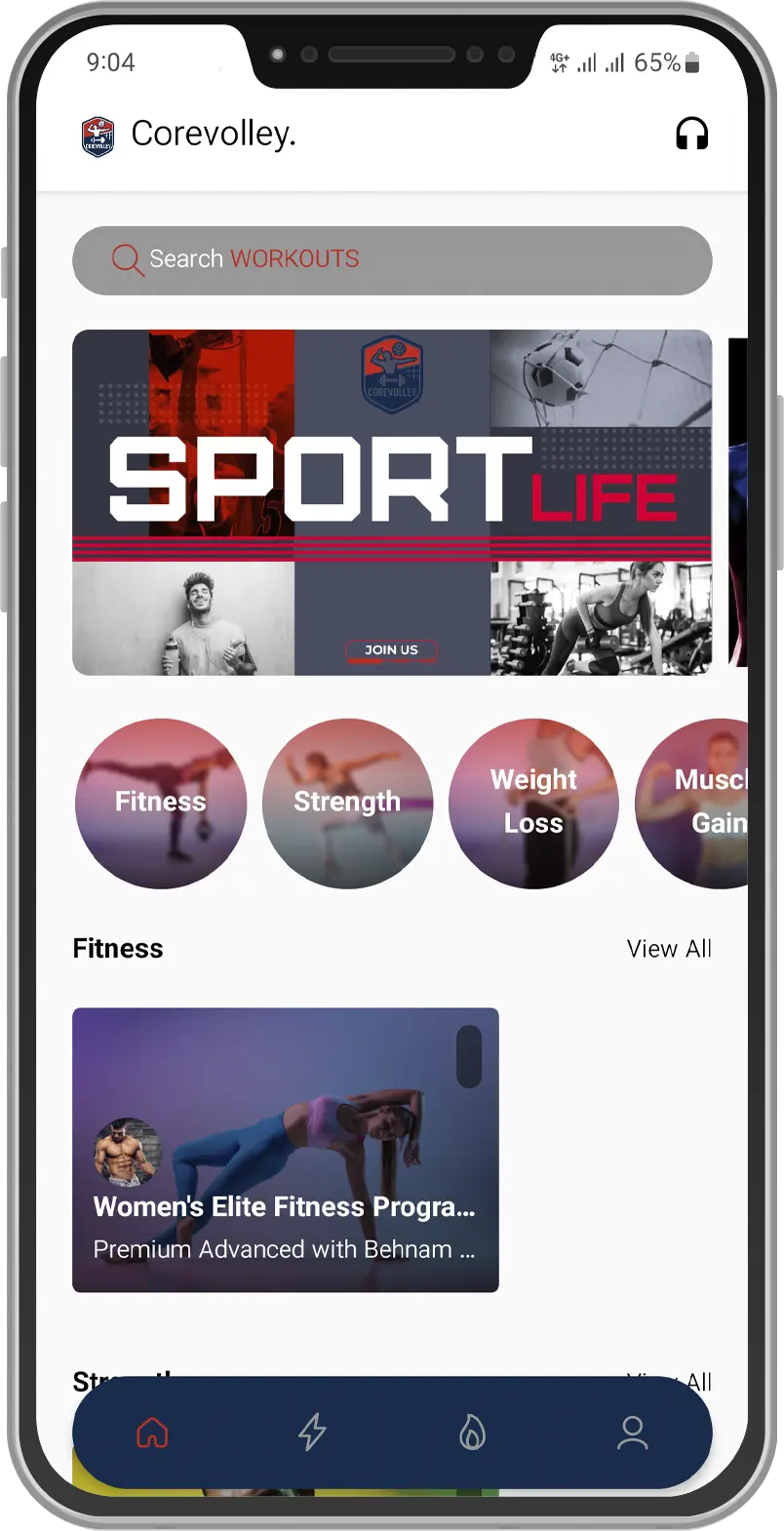Image resolution: width=784 pixels, height=1531 pixels.
Task: Go to the profile tab
Action: click(x=633, y=1433)
